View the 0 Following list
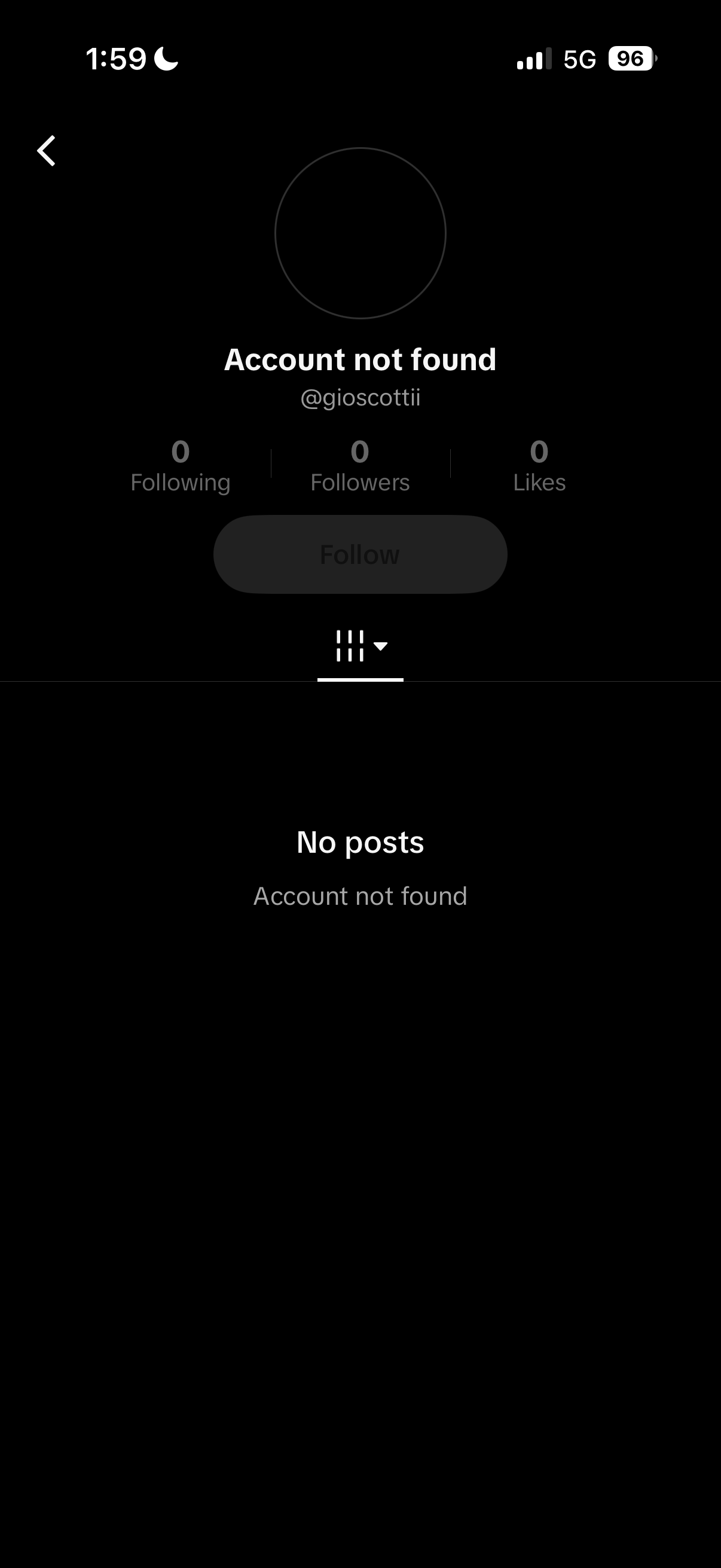 [x=181, y=466]
